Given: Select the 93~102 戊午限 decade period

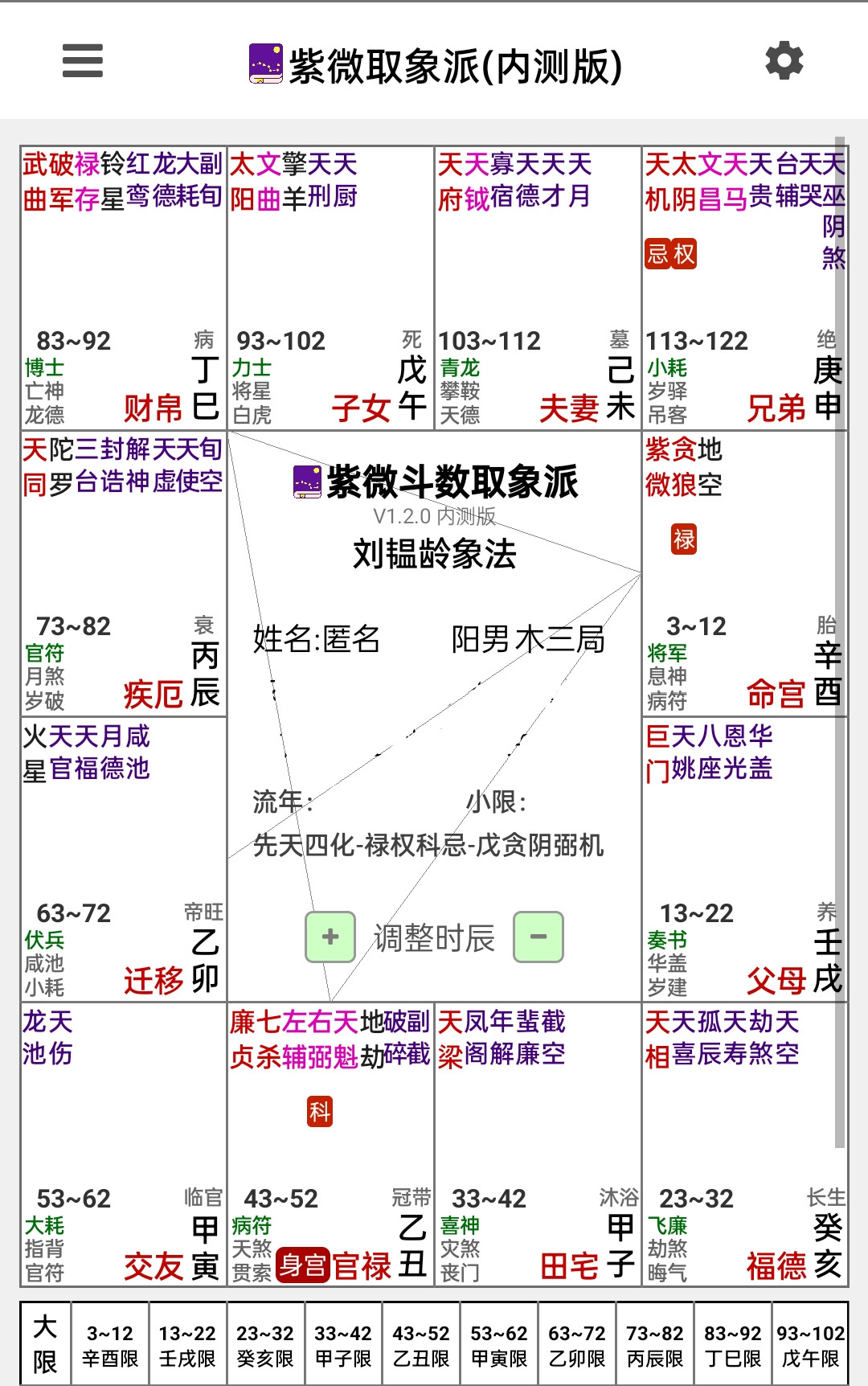Looking at the screenshot, I should pos(810,1345).
